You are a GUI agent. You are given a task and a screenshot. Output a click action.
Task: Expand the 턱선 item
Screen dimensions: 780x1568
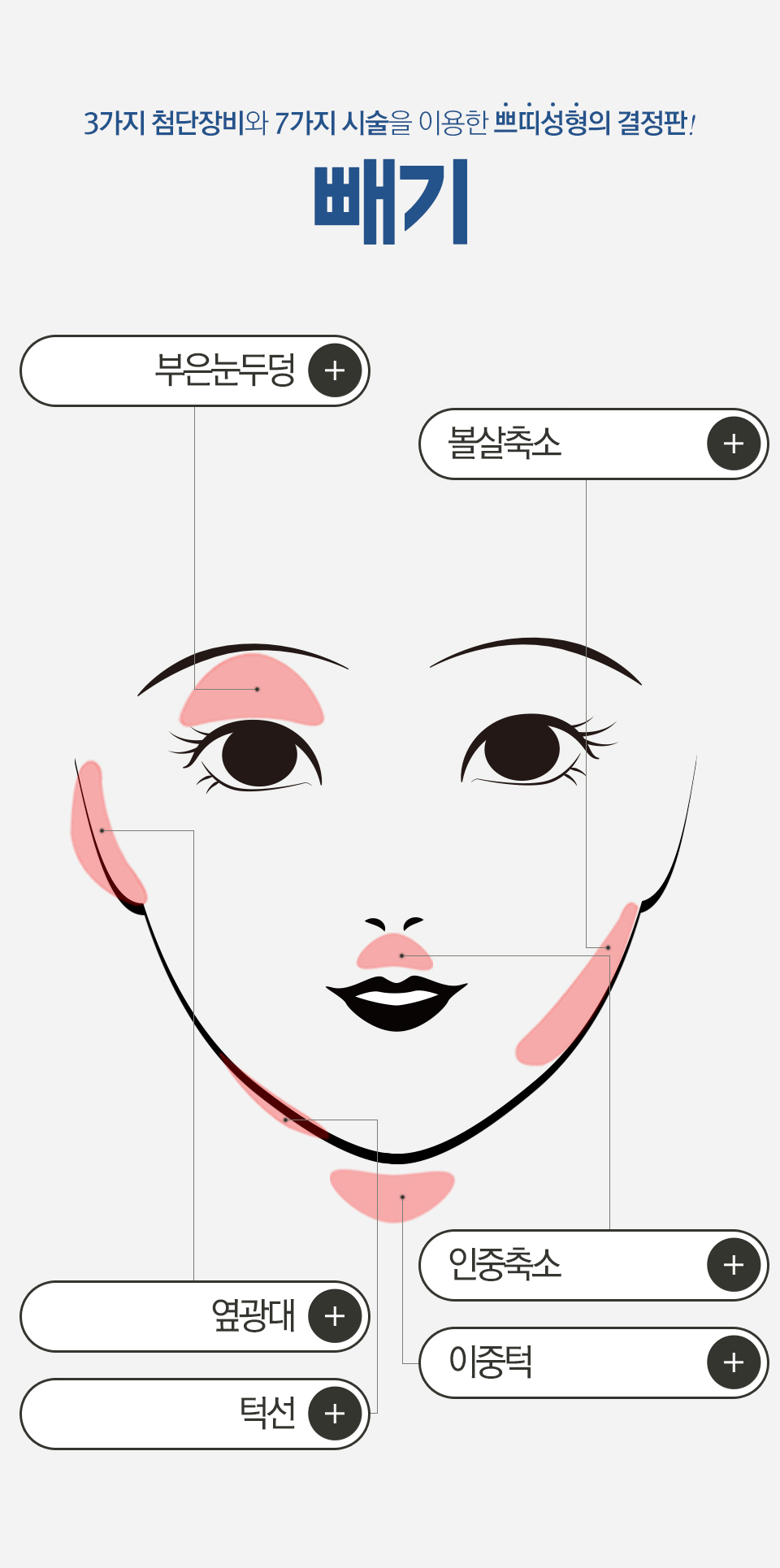(x=335, y=1414)
